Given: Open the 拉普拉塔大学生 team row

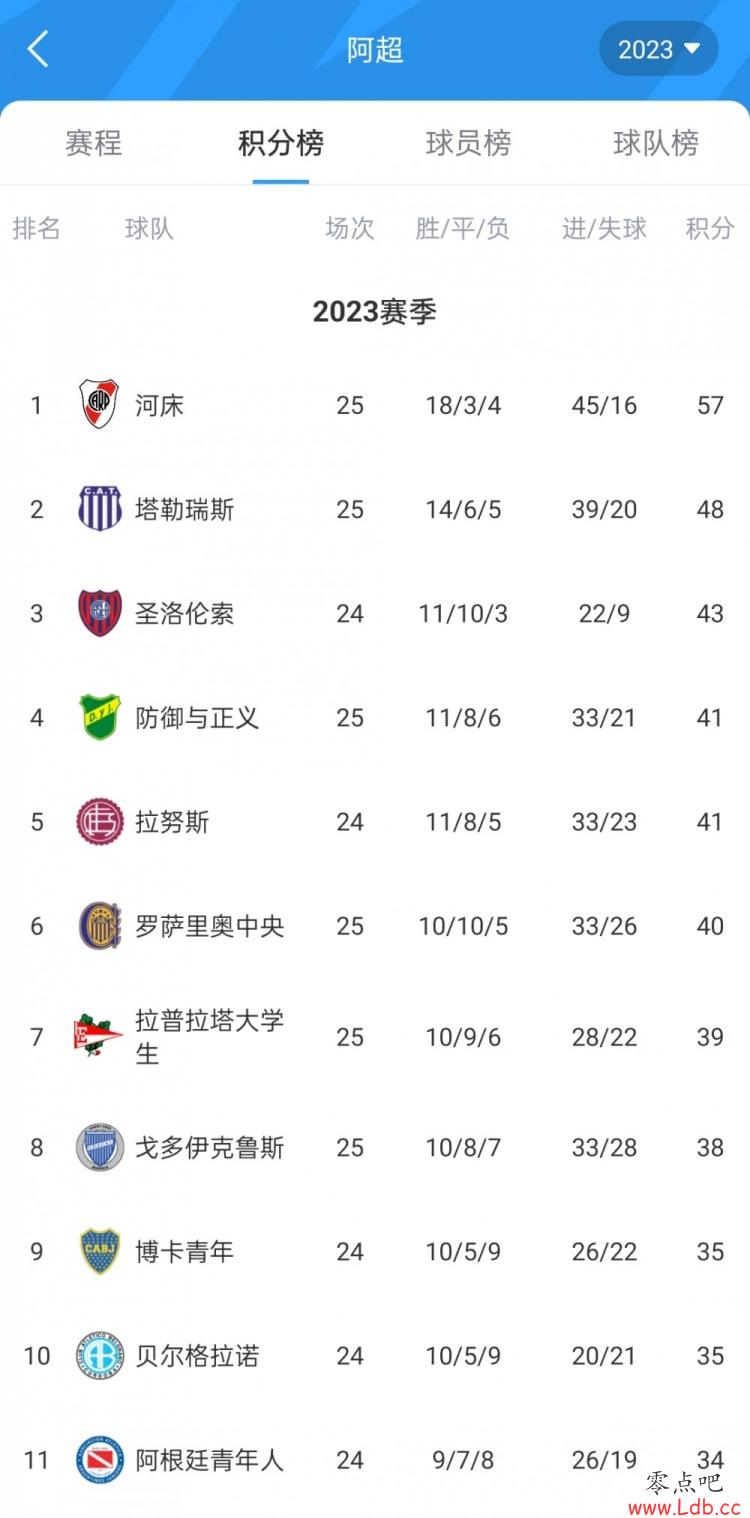Looking at the screenshot, I should [x=375, y=1037].
